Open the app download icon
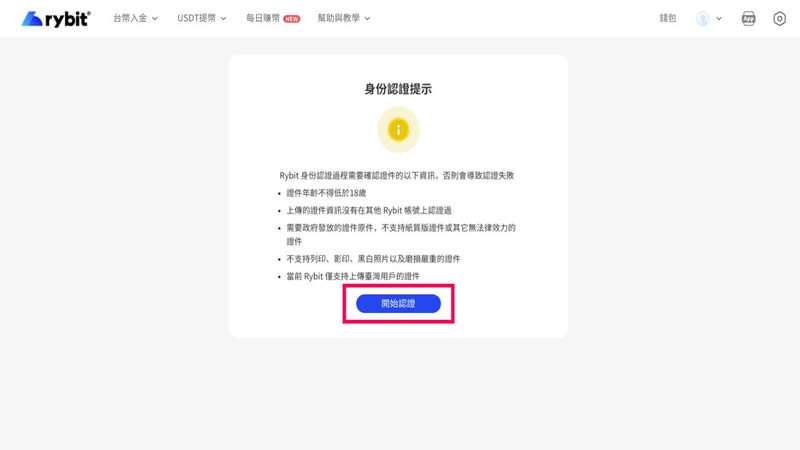The image size is (800, 450). (x=748, y=18)
